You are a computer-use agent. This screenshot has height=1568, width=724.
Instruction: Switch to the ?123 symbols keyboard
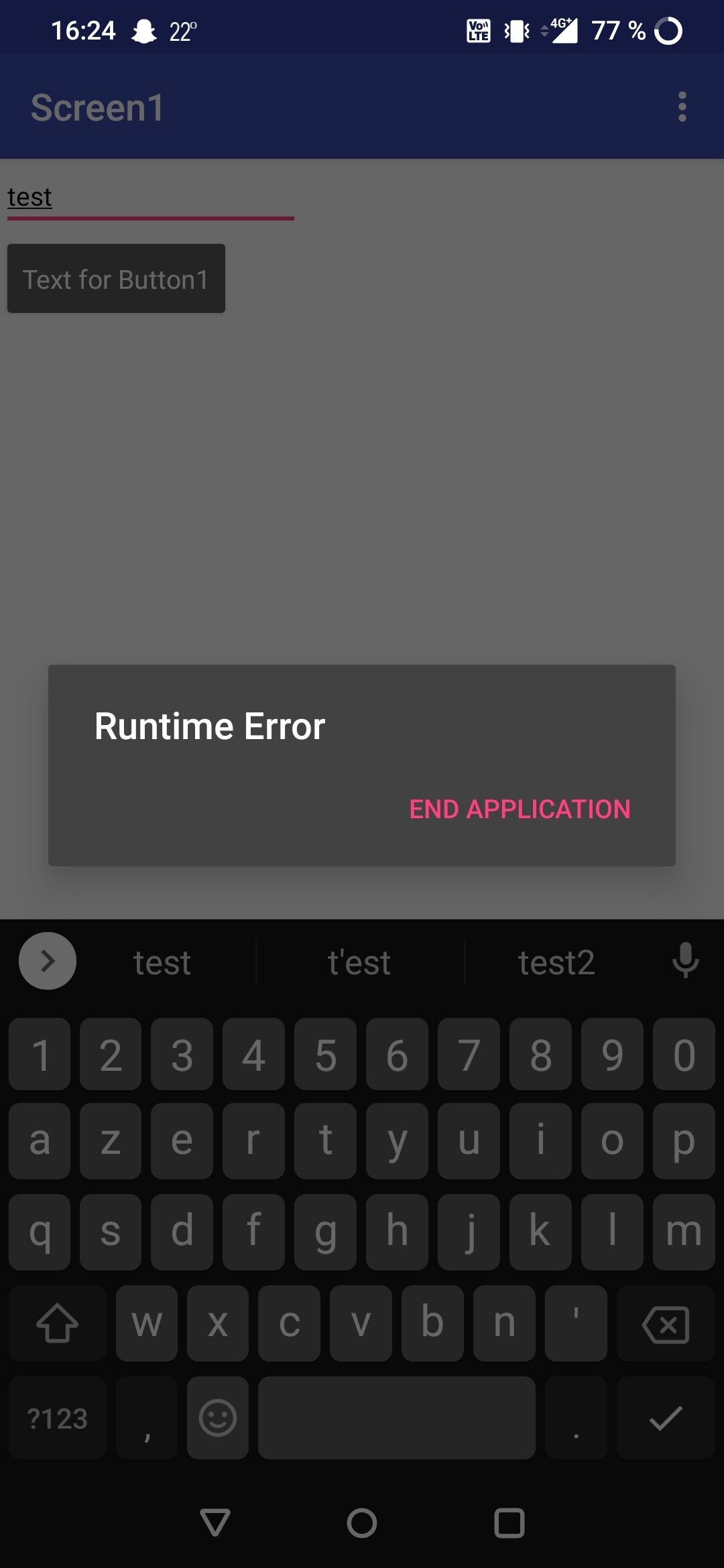click(58, 1418)
